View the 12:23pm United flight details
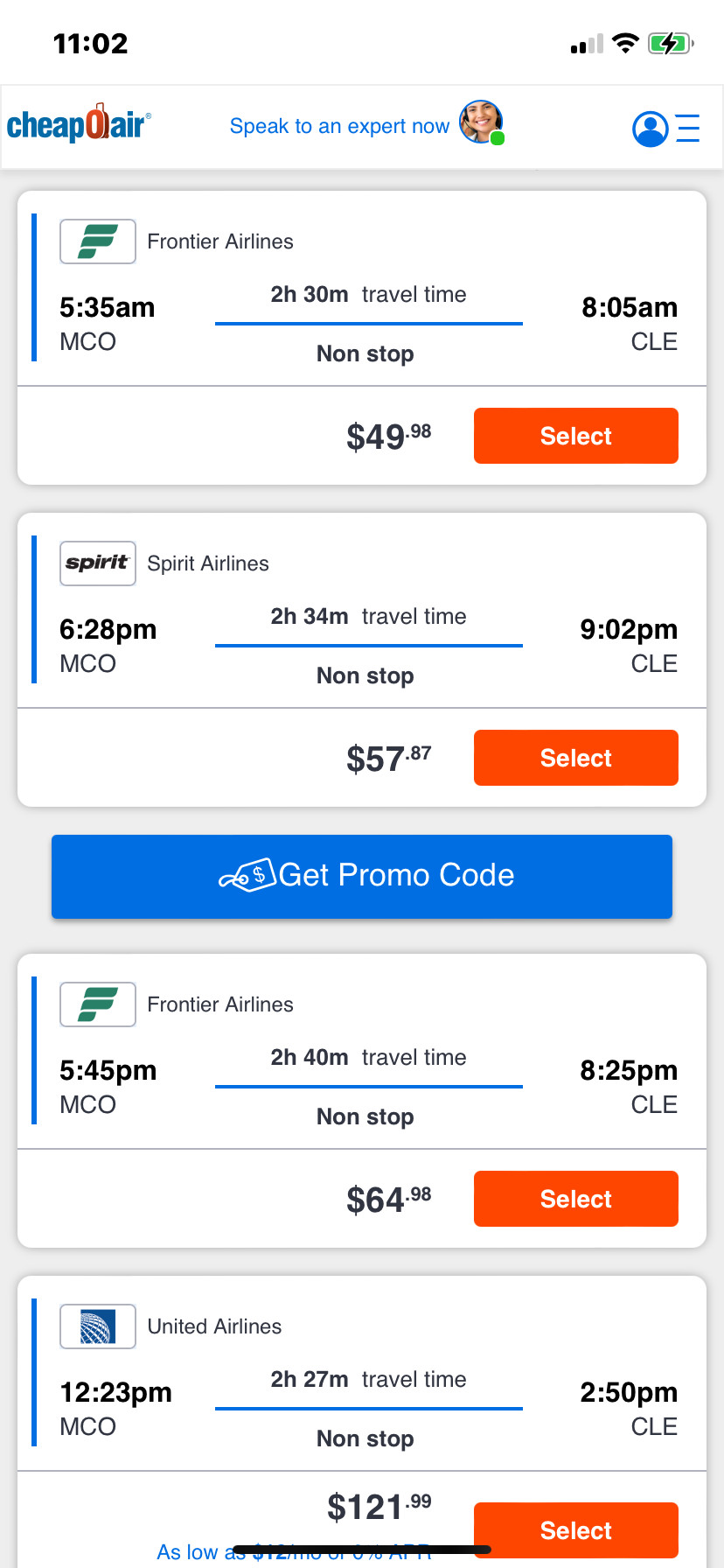The width and height of the screenshot is (724, 1568). pyautogui.click(x=362, y=1374)
